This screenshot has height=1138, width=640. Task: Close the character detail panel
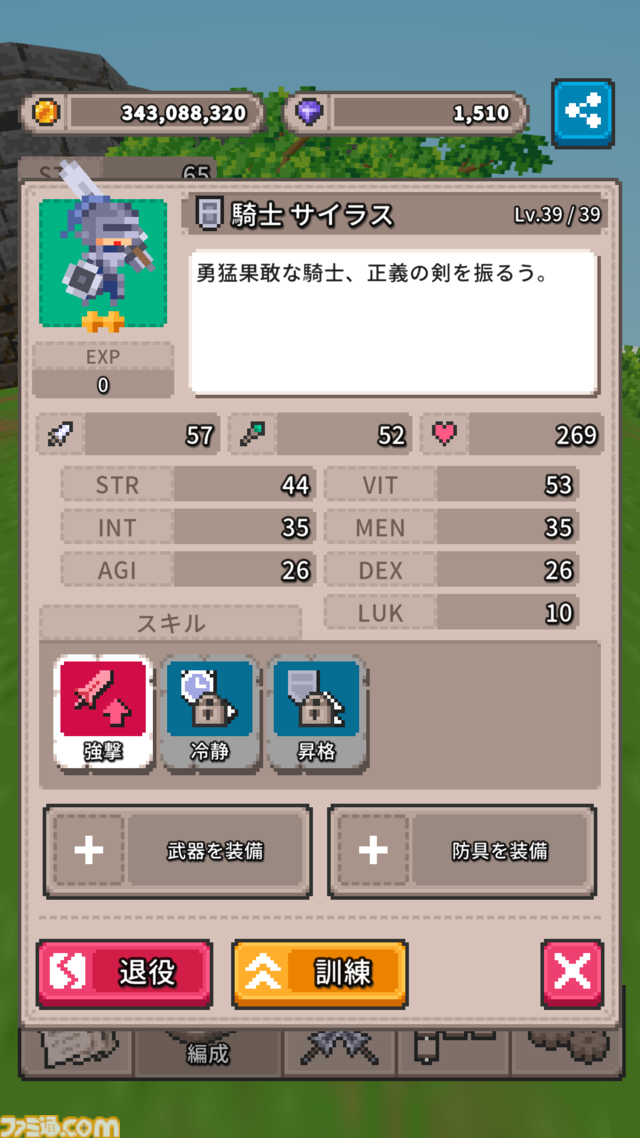point(573,973)
